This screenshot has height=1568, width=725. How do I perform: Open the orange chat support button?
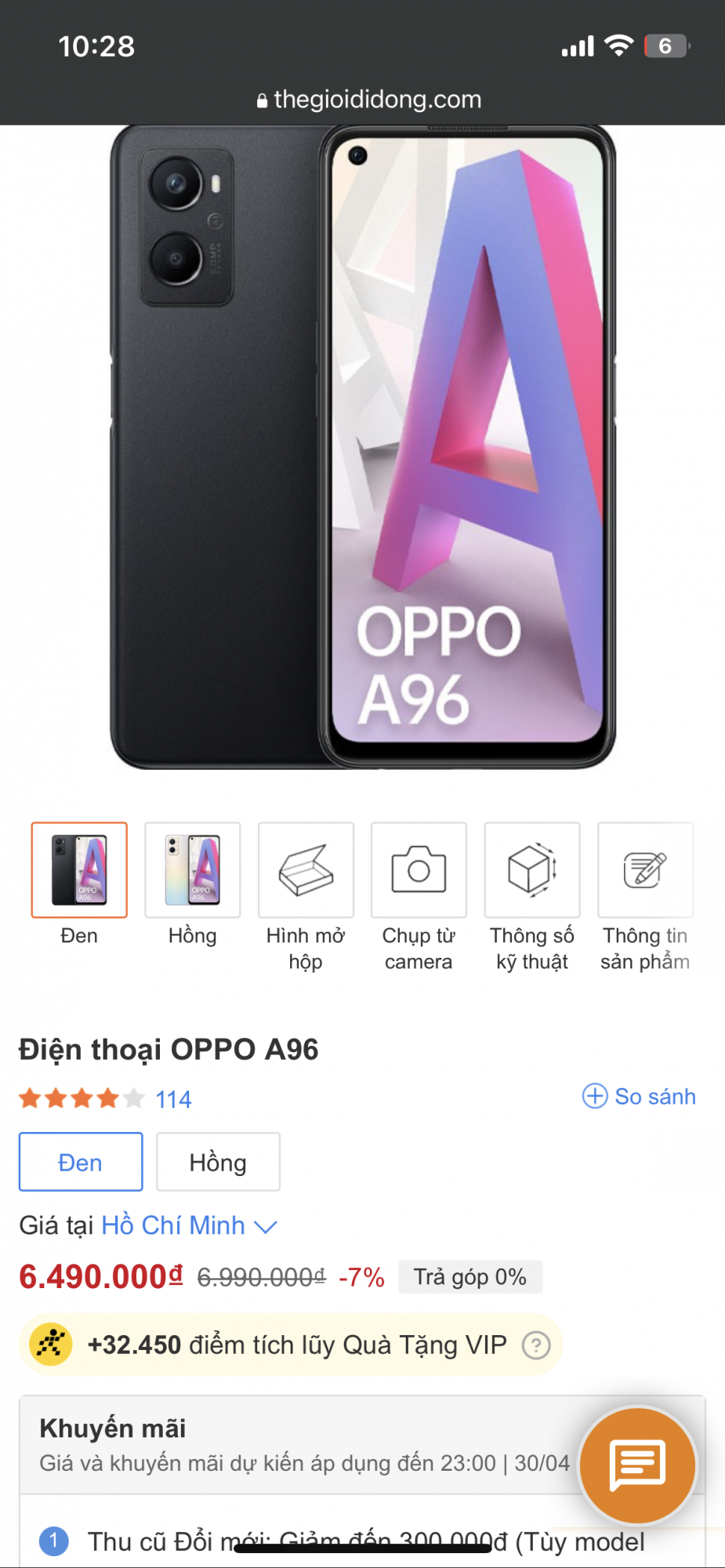tap(637, 1464)
